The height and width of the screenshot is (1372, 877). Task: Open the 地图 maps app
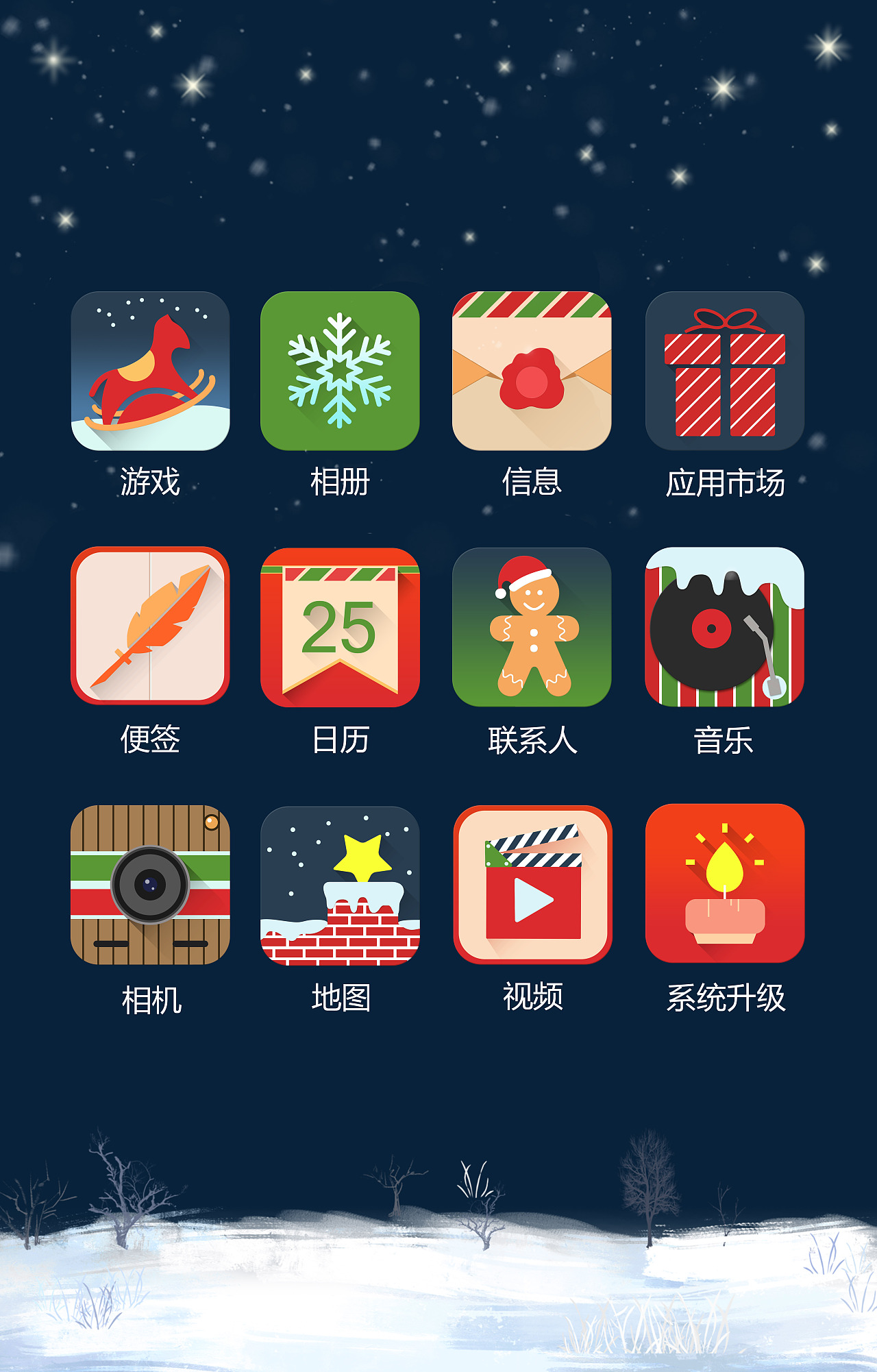(340, 885)
